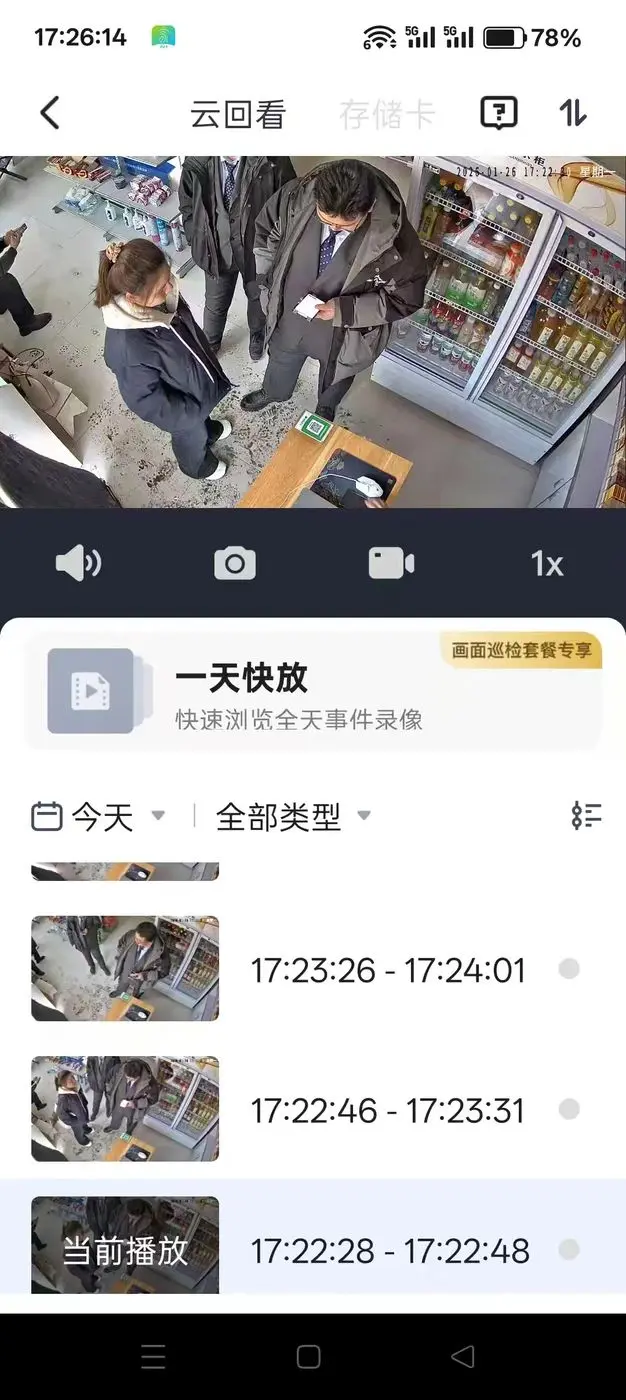Viewport: 626px width, 1400px height.
Task: Play the 17:22:46 - 17:23:31 recording
Action: (387, 1110)
